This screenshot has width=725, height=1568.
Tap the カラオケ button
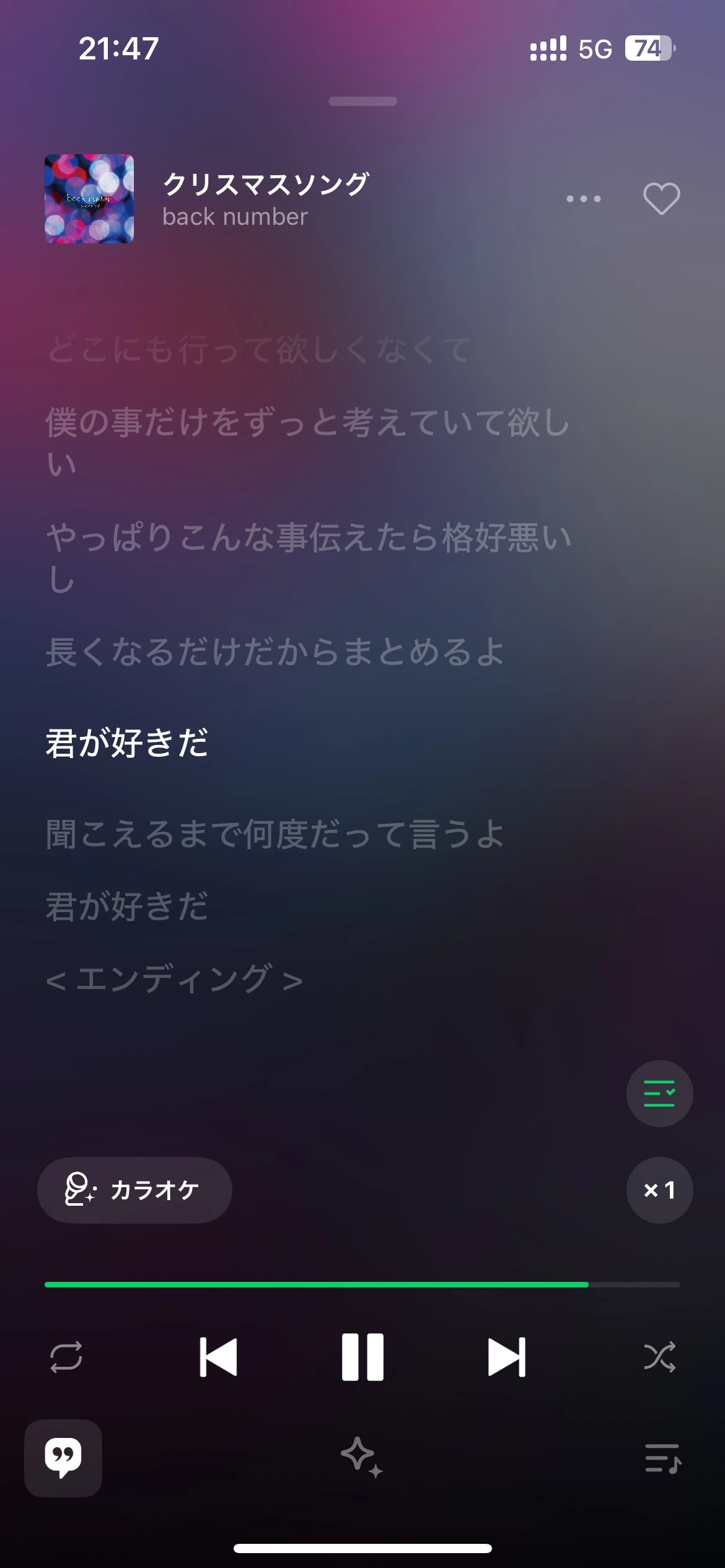coord(134,1190)
